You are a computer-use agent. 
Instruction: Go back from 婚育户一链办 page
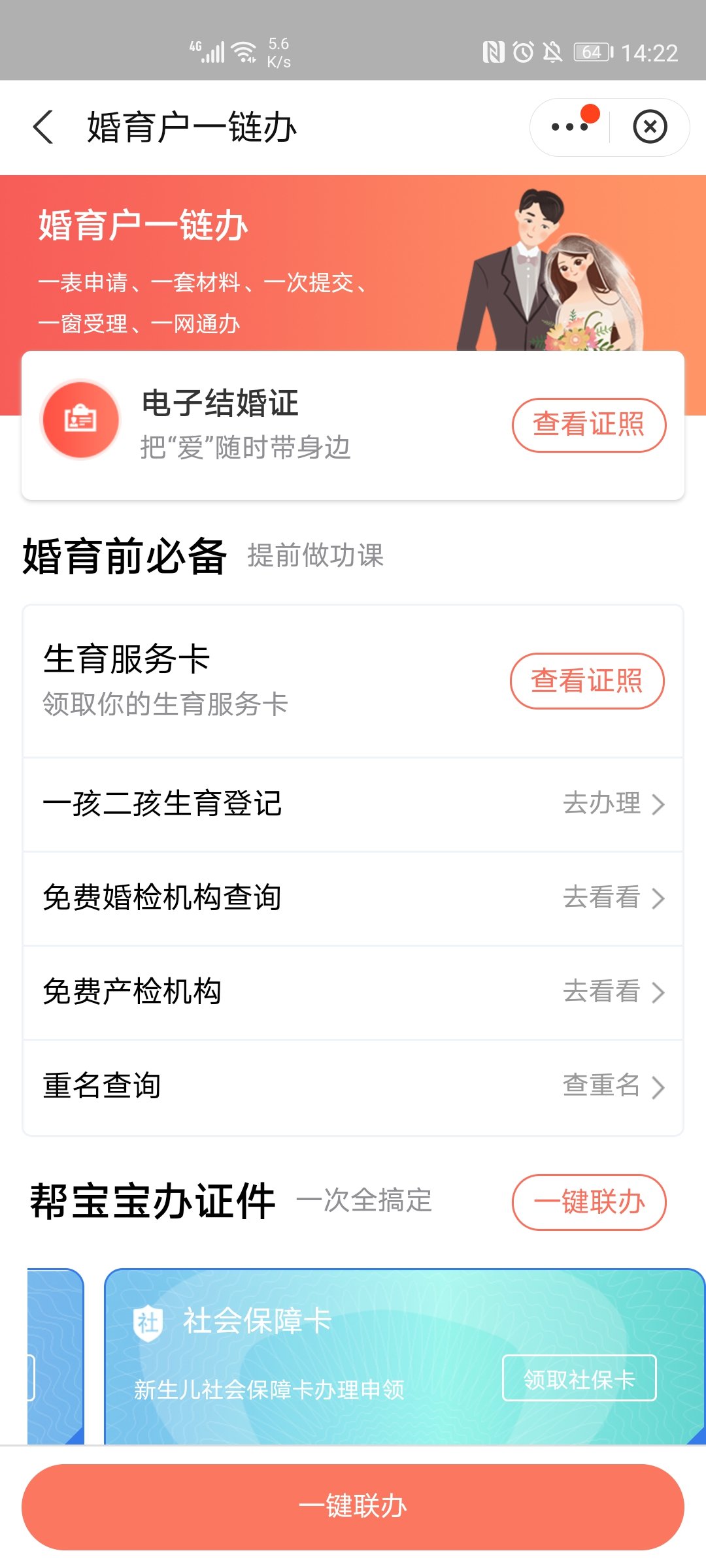pyautogui.click(x=43, y=127)
